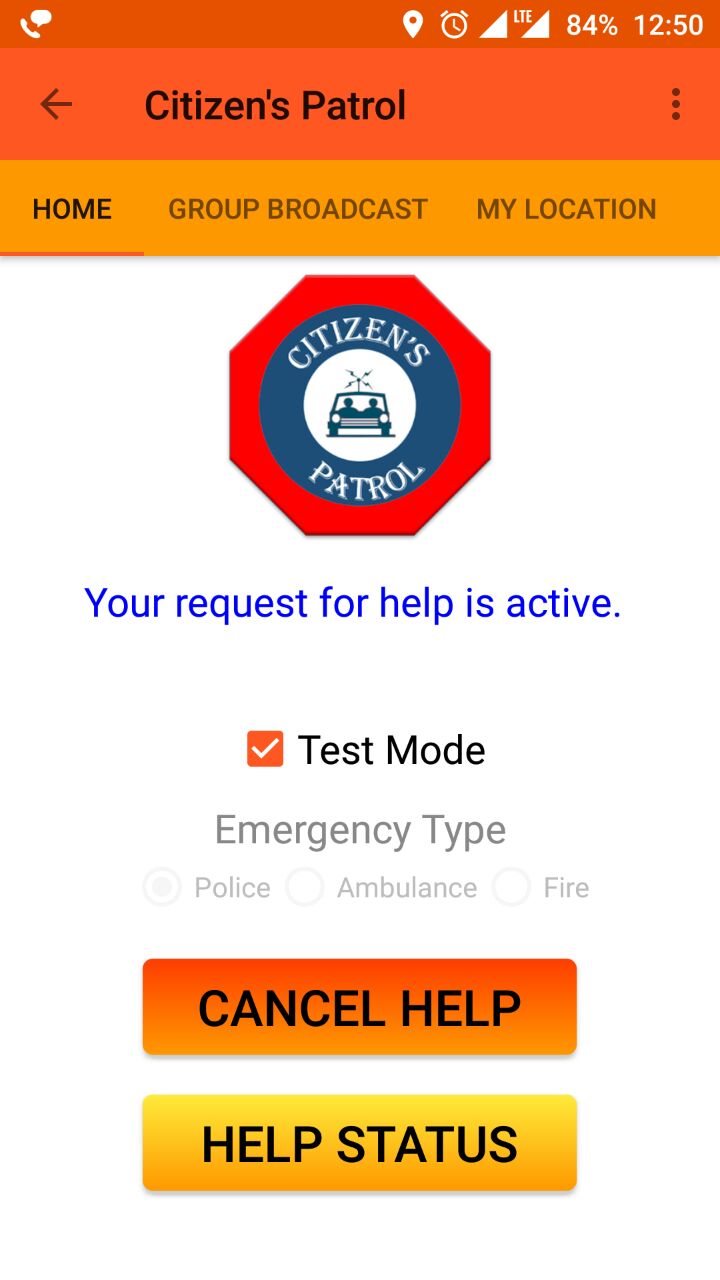Viewport: 720px width, 1280px height.
Task: Switch to the Group Broadcast tab
Action: pyautogui.click(x=298, y=209)
